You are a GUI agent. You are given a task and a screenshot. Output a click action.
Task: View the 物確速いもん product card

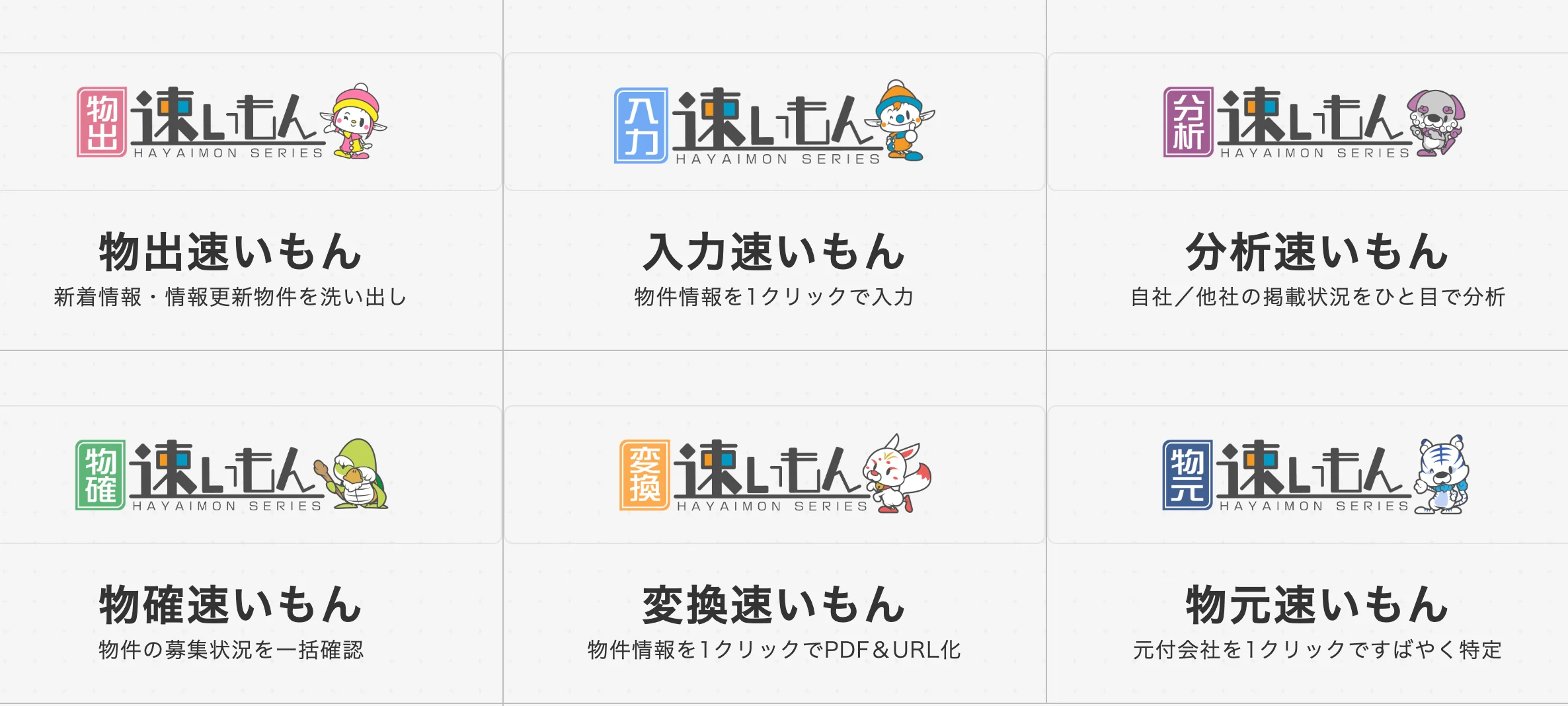click(231, 604)
